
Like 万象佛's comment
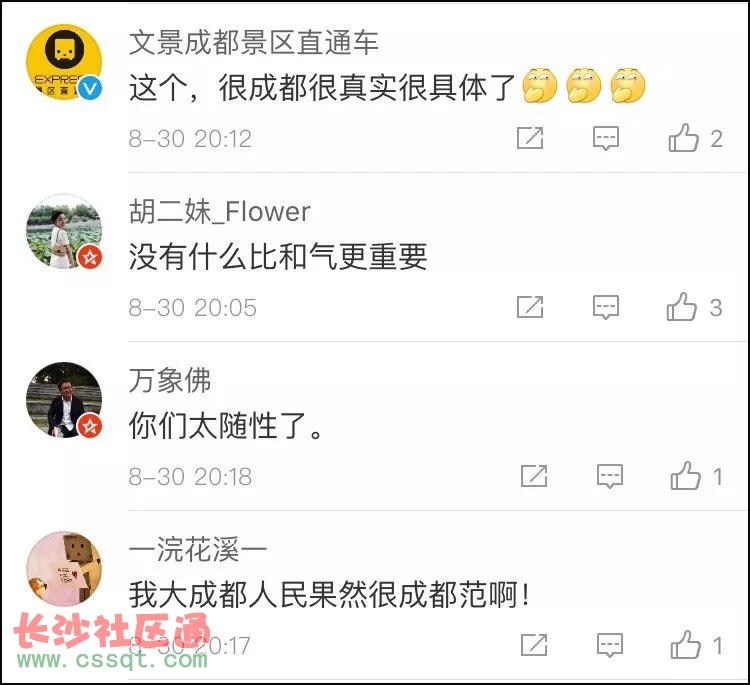click(686, 476)
